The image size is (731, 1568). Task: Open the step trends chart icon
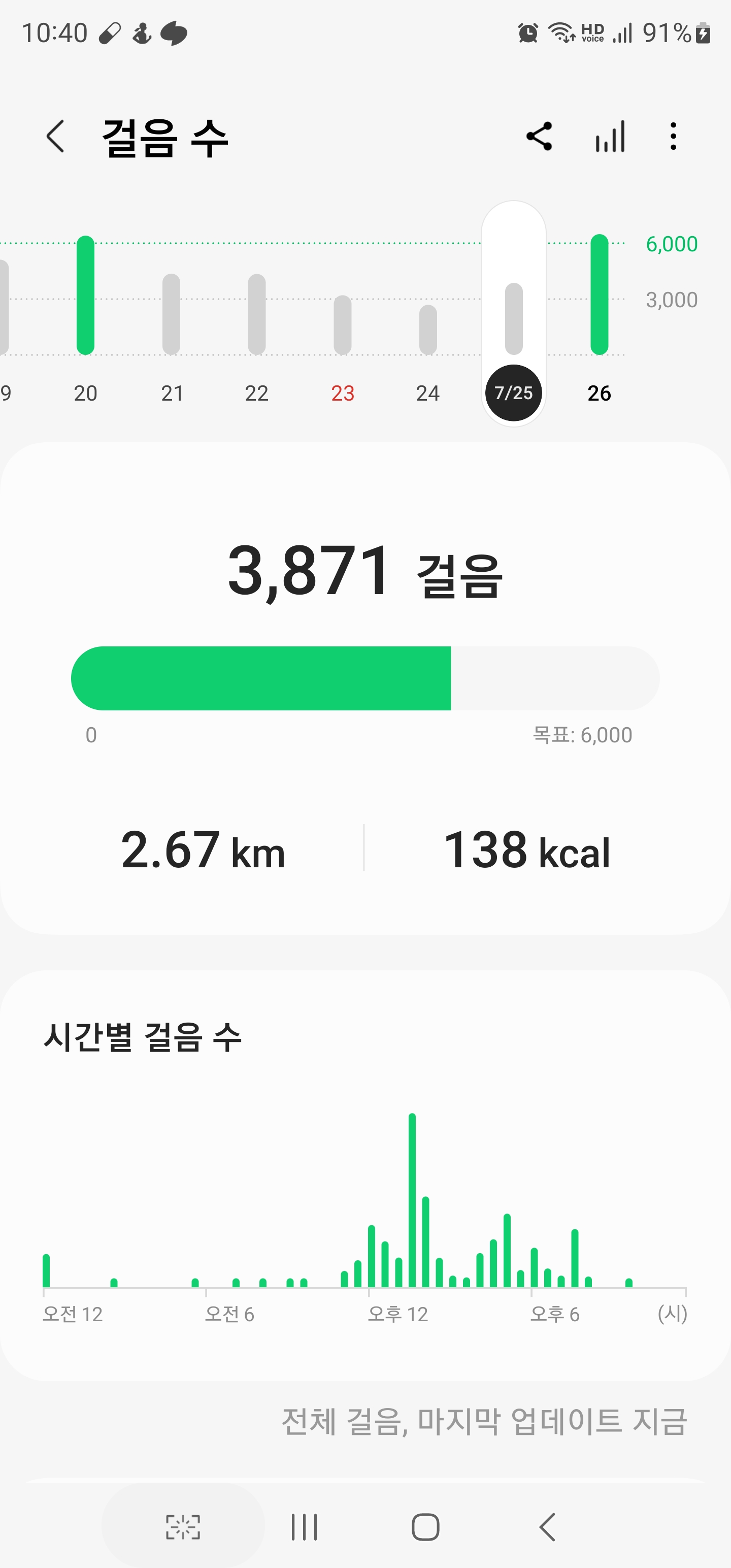click(610, 137)
